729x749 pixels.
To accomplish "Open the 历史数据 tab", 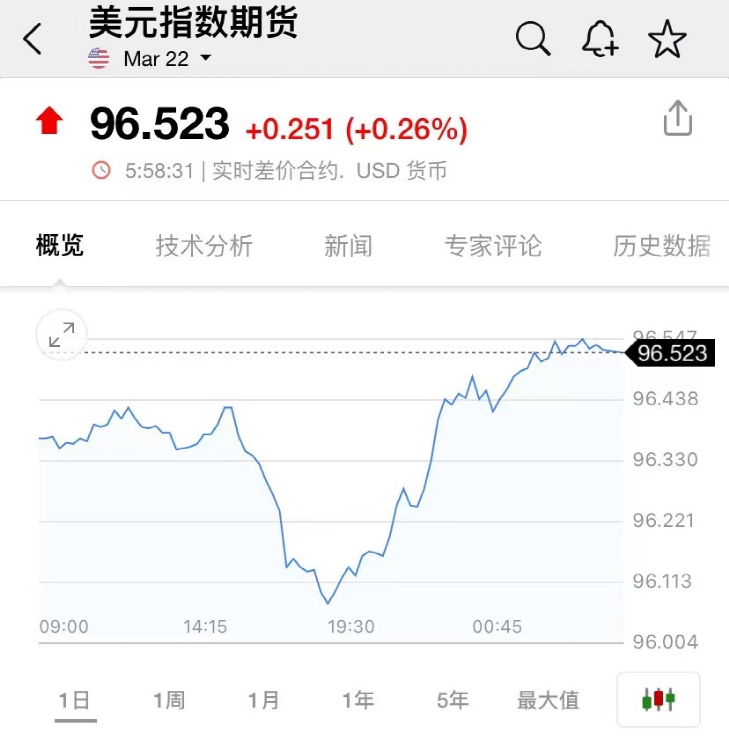I will pos(661,245).
